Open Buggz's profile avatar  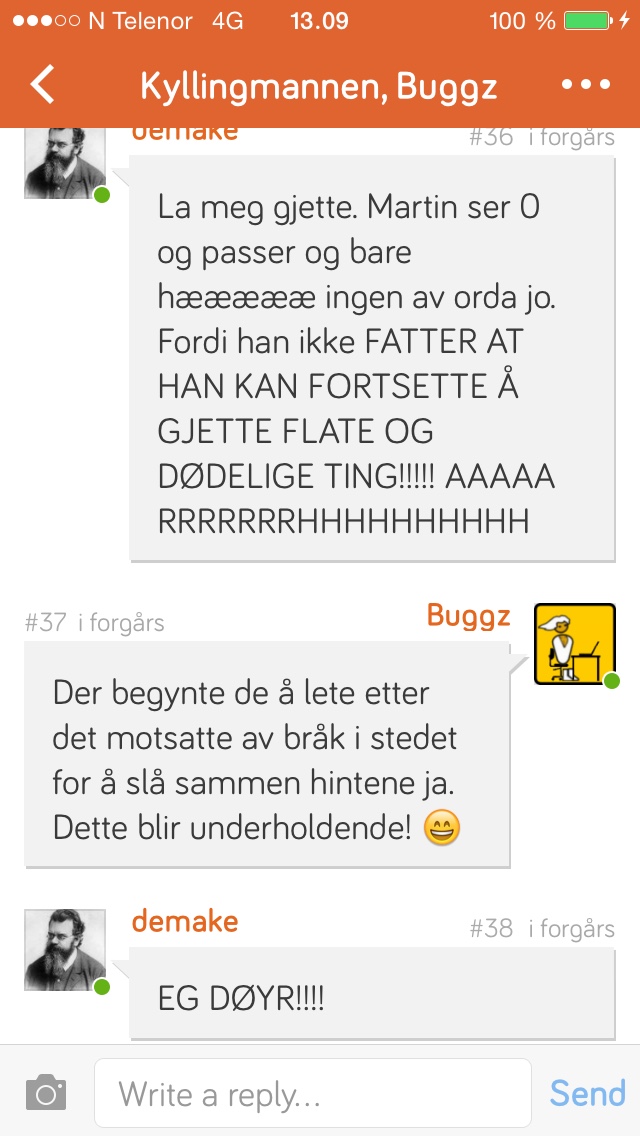(574, 644)
